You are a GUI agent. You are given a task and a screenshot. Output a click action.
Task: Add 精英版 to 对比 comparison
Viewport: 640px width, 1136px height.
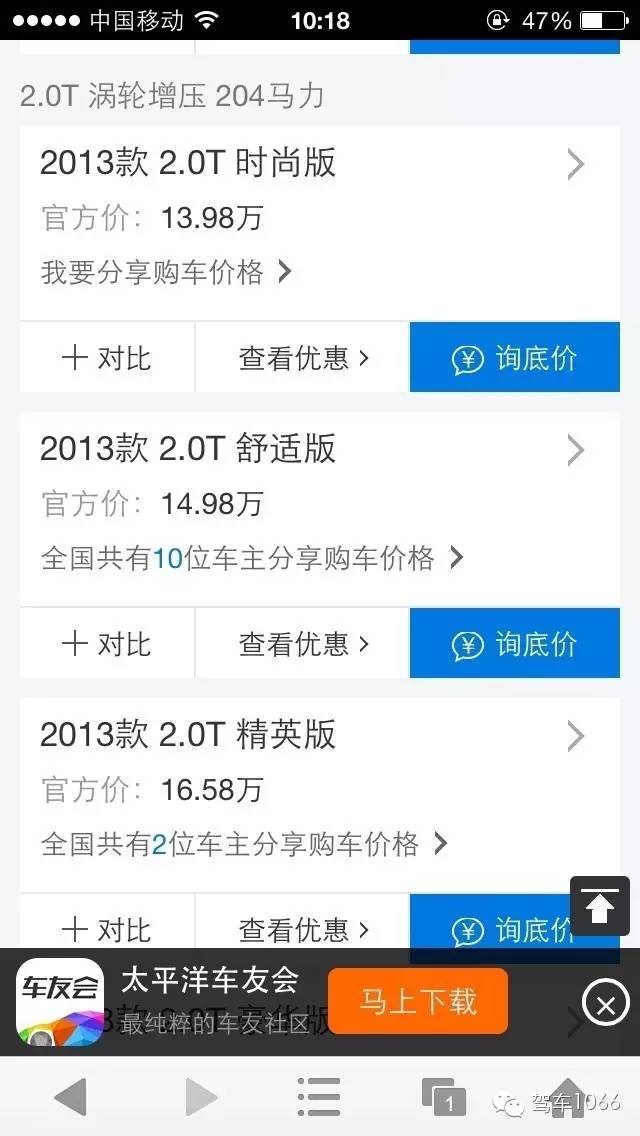(107, 929)
